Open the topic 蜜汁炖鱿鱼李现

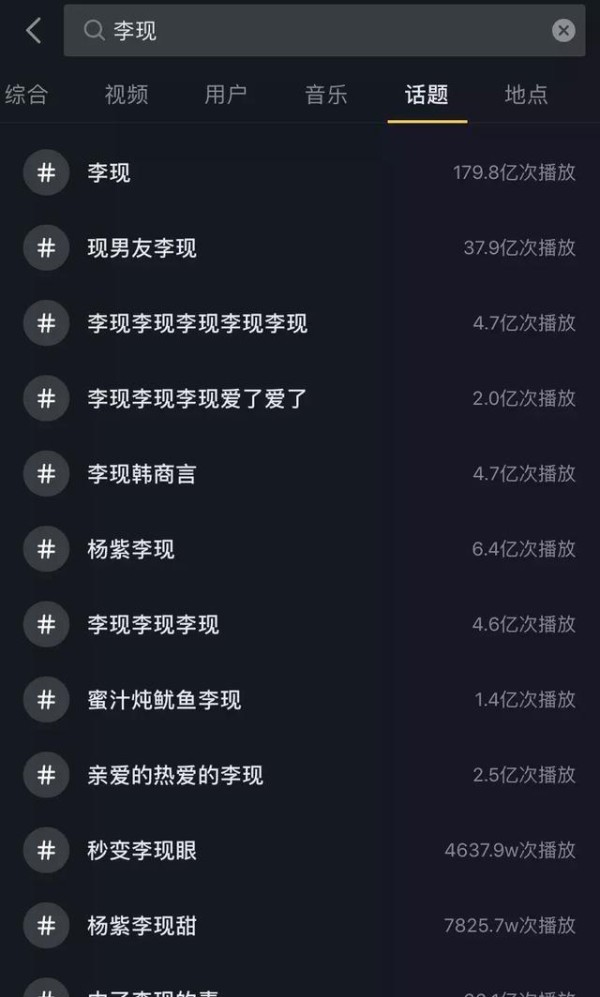pos(300,699)
